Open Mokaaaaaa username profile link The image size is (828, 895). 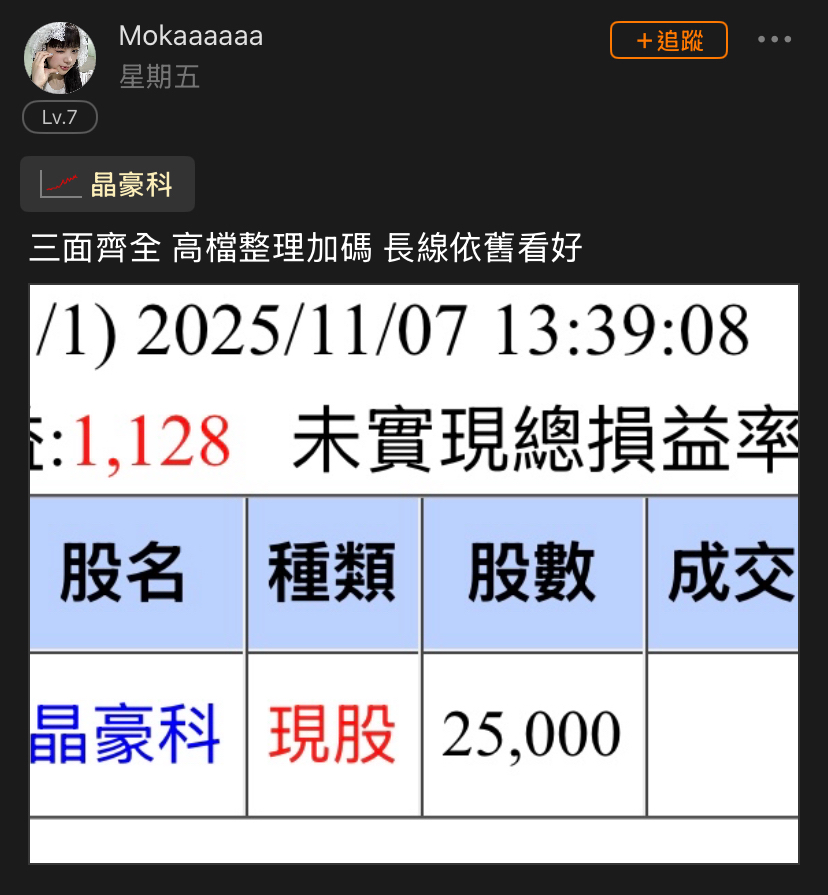[190, 36]
